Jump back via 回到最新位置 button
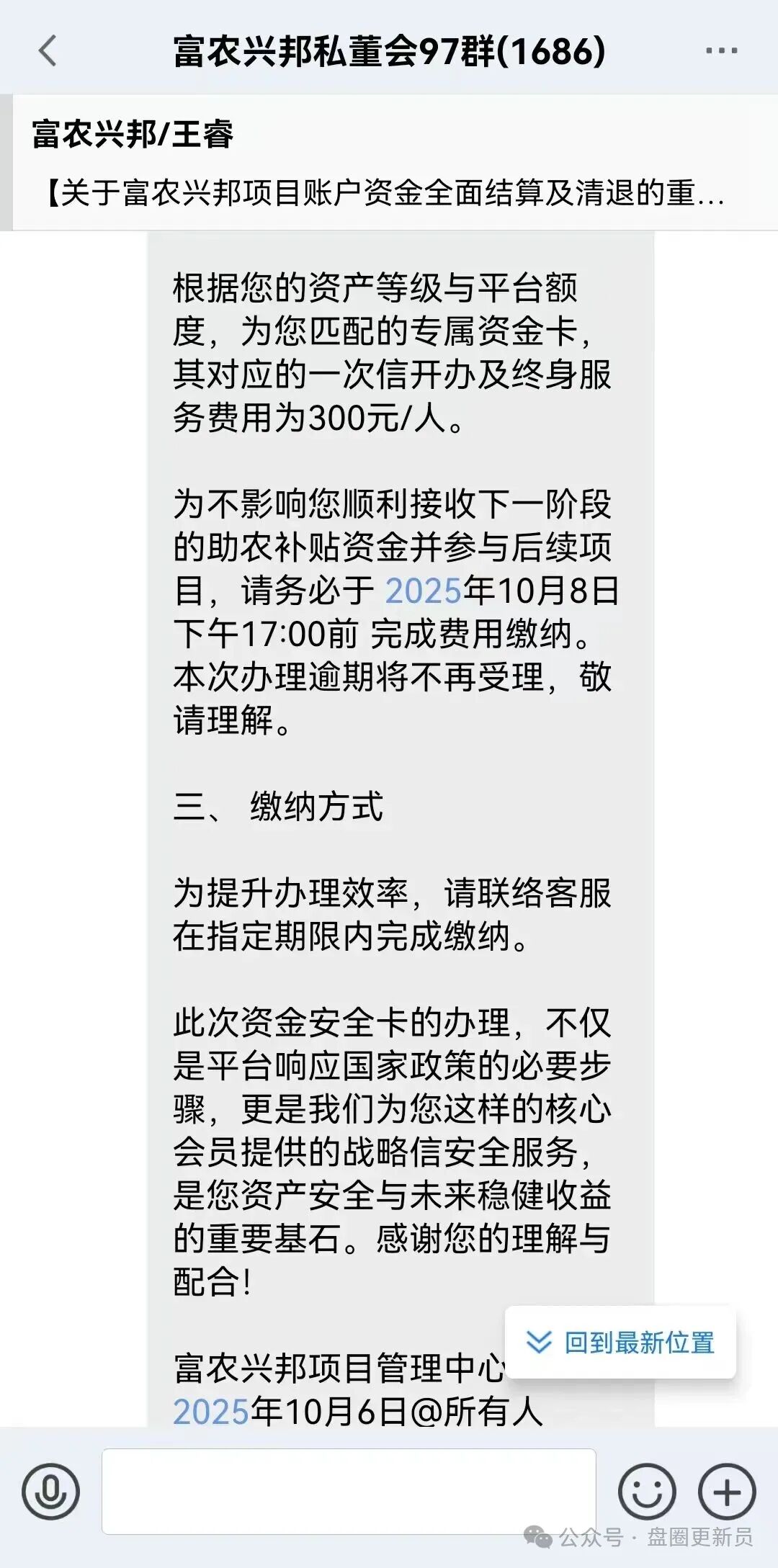 pos(621,1343)
